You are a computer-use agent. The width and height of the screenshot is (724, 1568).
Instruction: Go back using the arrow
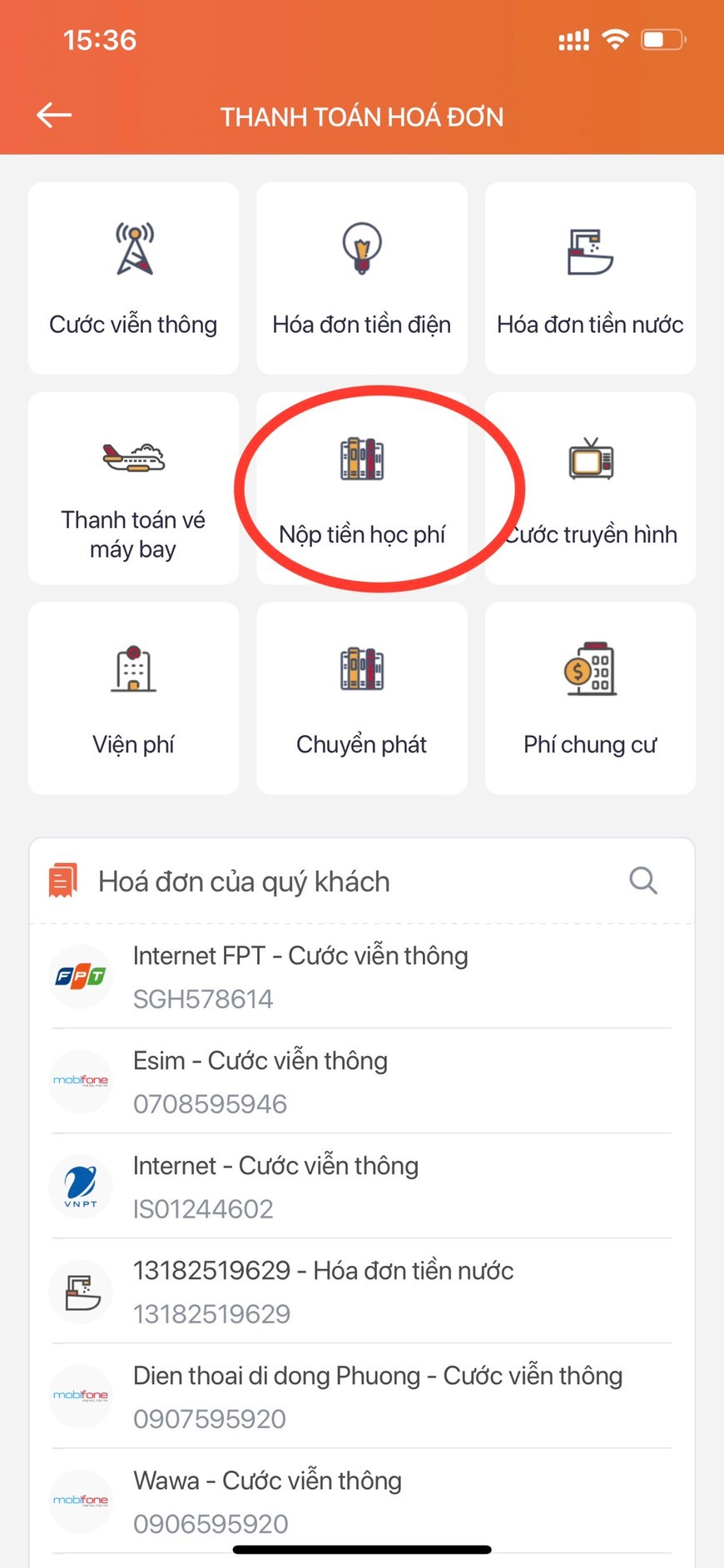(x=55, y=116)
